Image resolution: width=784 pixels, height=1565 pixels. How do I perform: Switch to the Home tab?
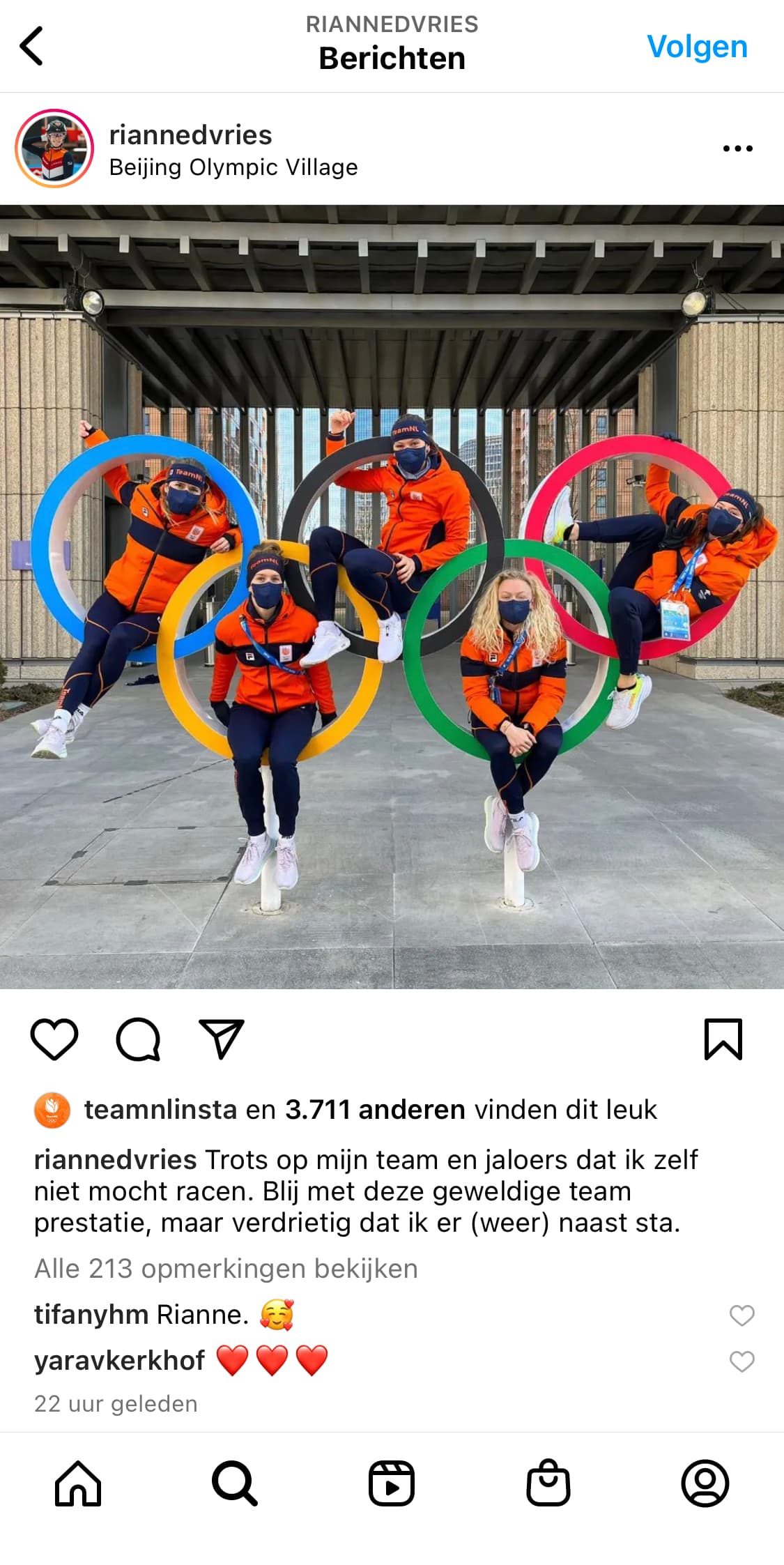point(78,1483)
